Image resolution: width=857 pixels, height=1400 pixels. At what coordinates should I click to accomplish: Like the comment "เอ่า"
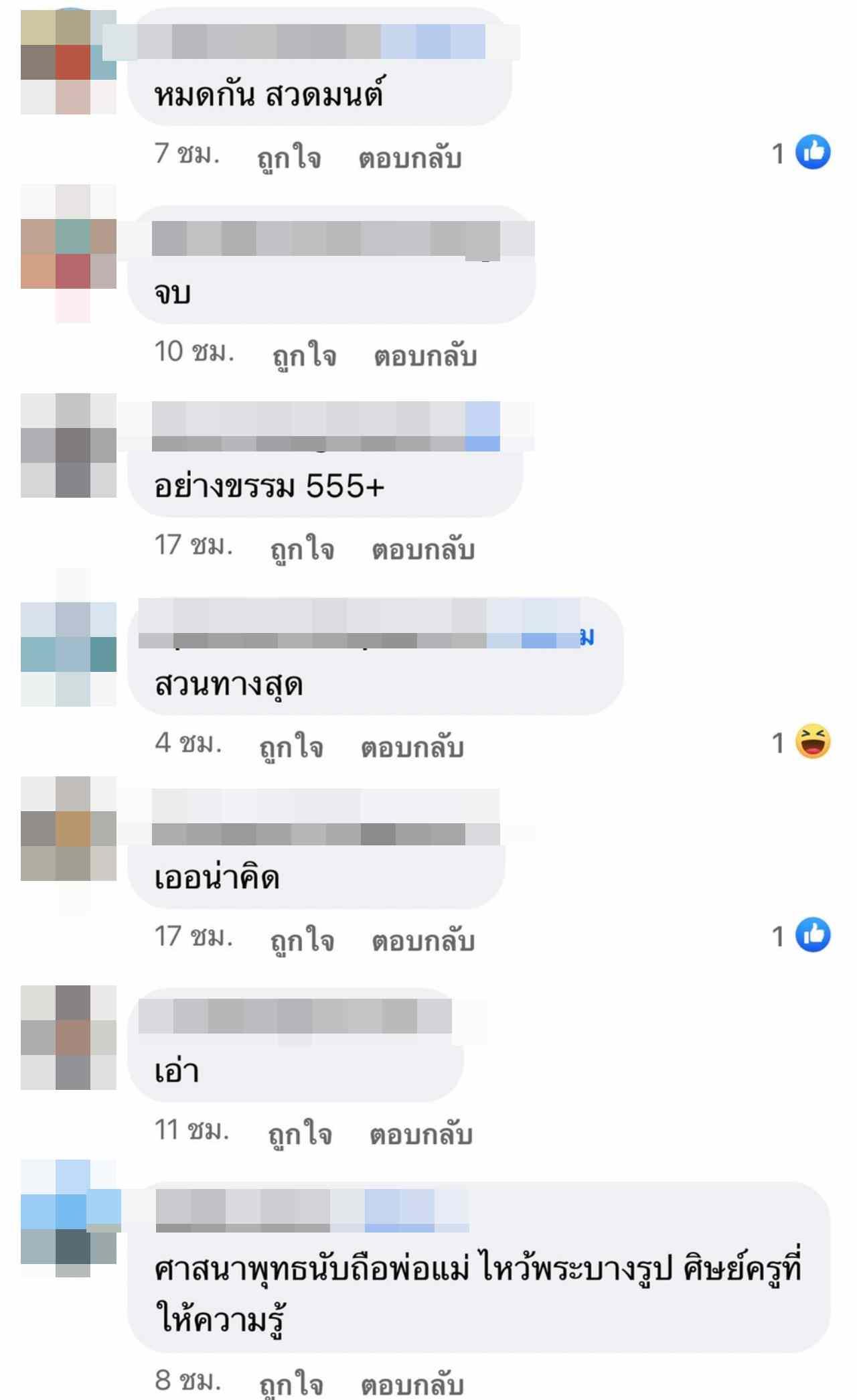[x=300, y=1134]
